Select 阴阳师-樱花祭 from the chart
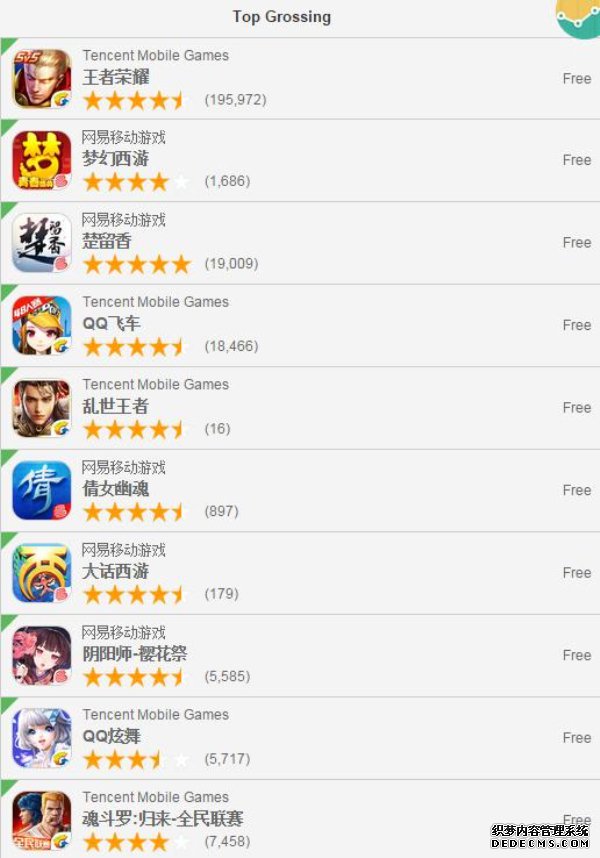The image size is (600, 858). (x=134, y=654)
